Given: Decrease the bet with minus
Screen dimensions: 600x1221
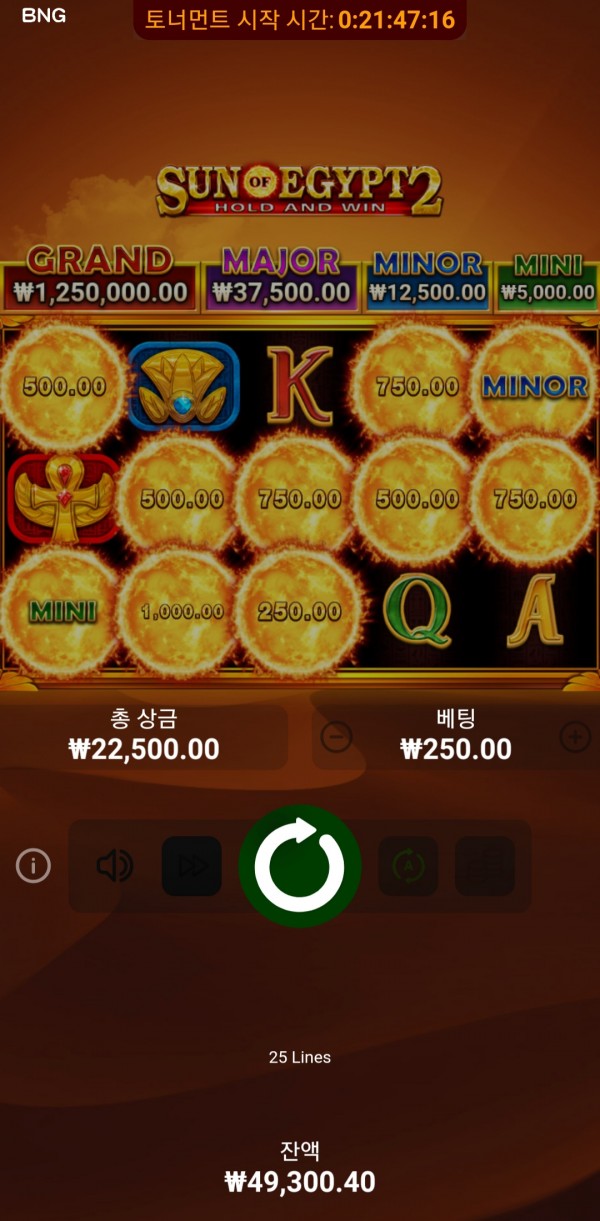Looking at the screenshot, I should 337,738.
